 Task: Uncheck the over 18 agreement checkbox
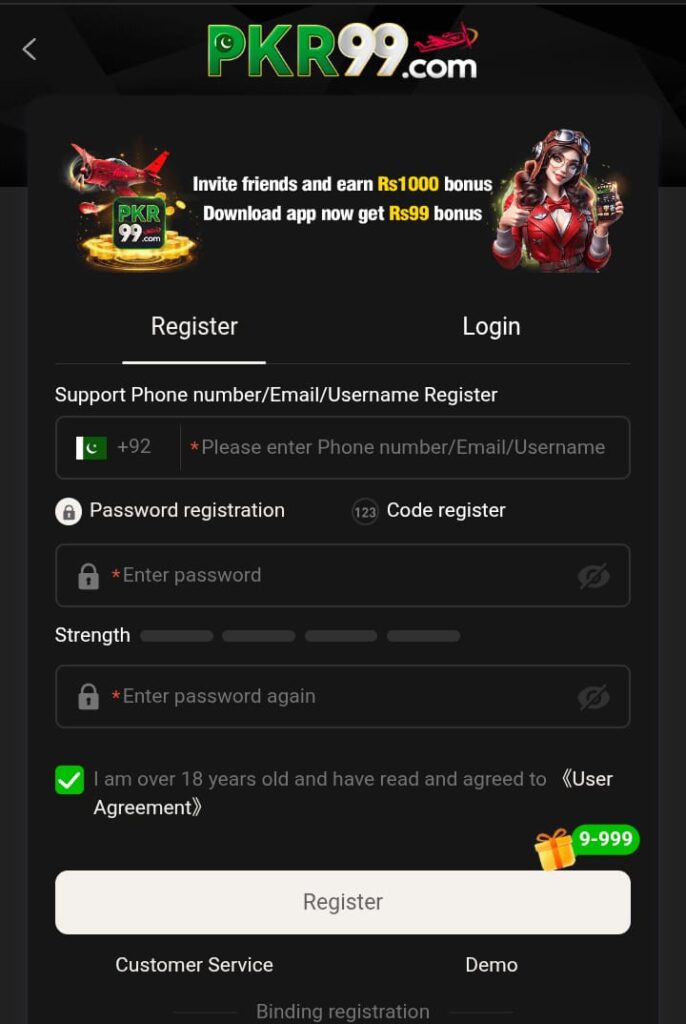[x=69, y=780]
